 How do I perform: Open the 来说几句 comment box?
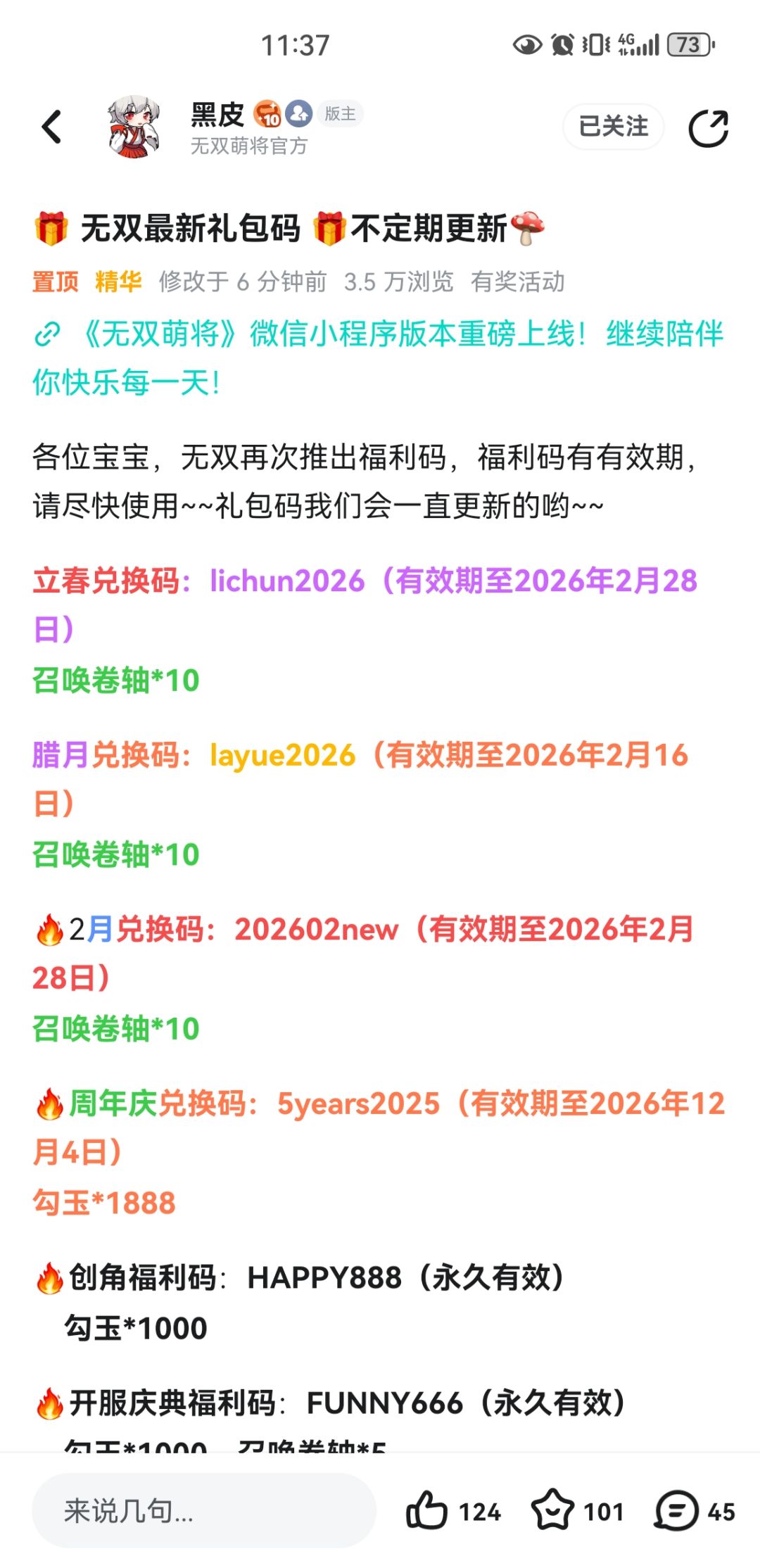click(204, 1511)
